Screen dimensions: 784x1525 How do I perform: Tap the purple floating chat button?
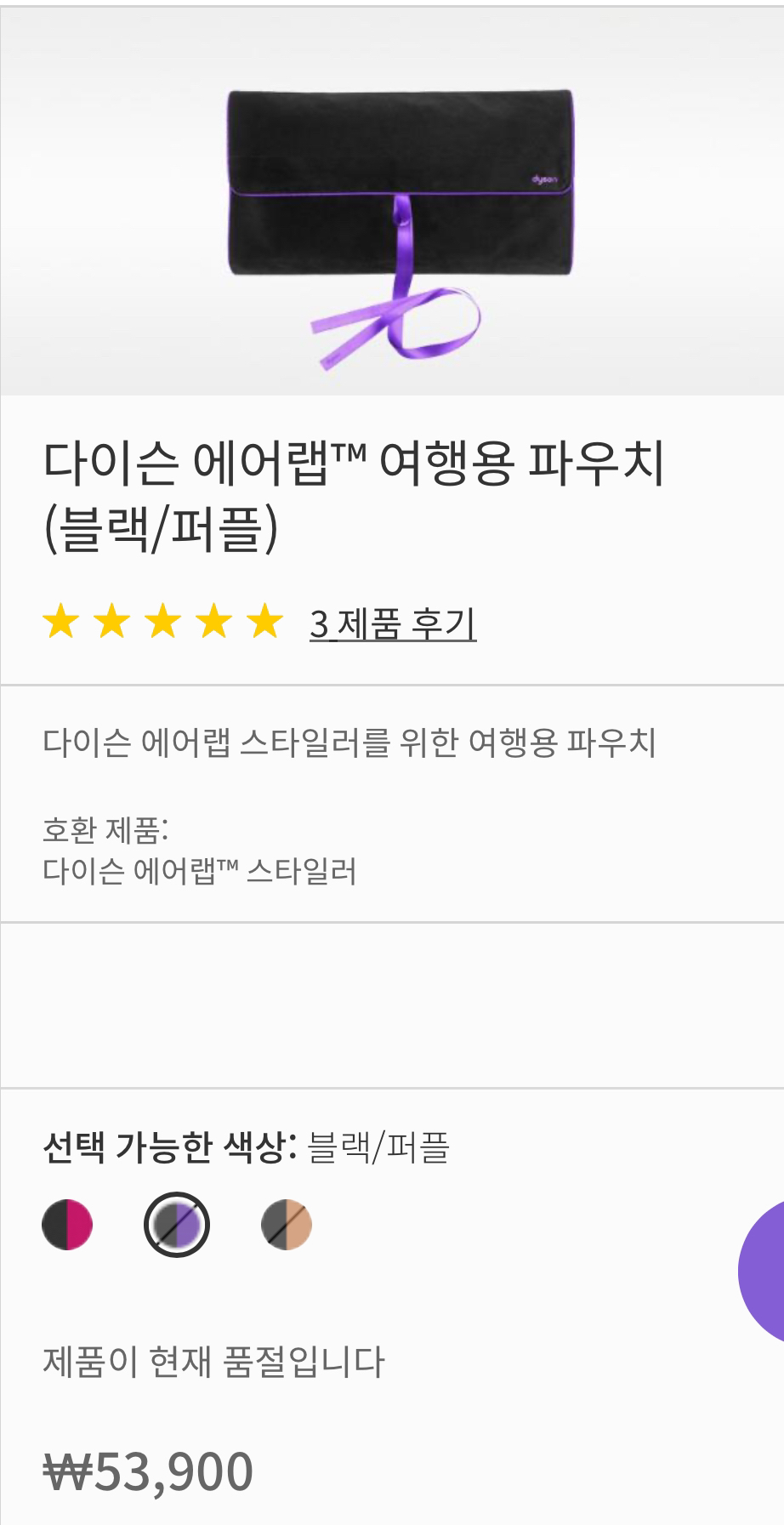[764, 1272]
